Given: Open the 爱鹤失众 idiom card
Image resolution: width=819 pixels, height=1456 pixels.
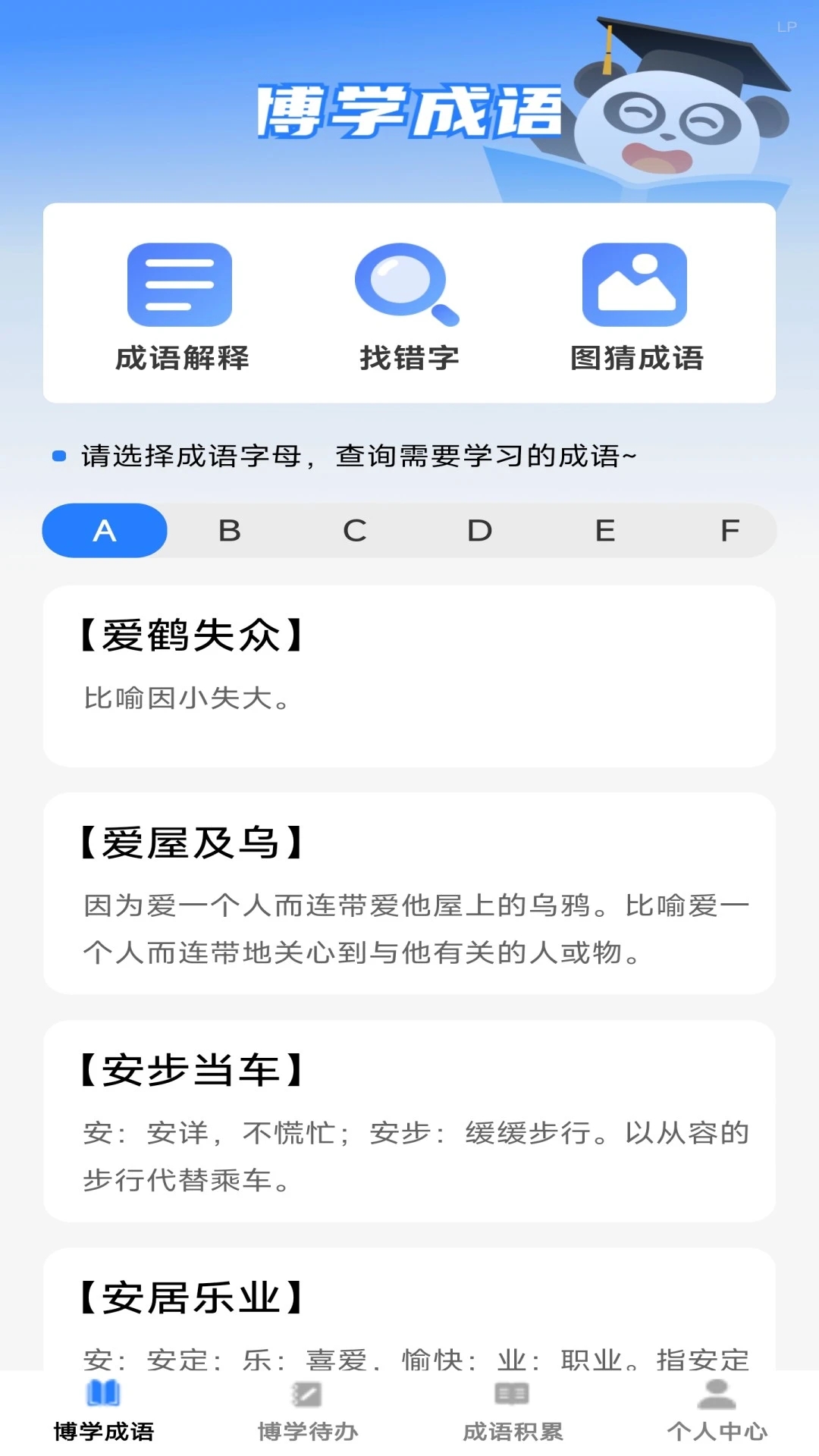Looking at the screenshot, I should pyautogui.click(x=409, y=676).
